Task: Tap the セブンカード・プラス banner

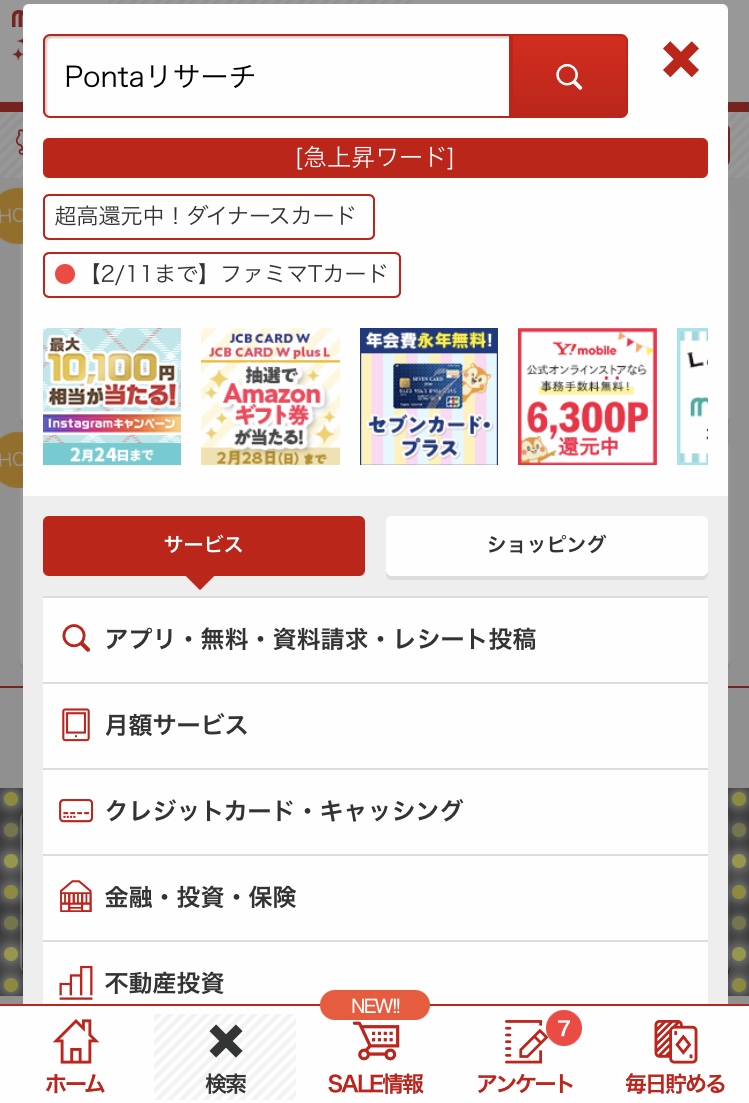Action: (x=428, y=396)
